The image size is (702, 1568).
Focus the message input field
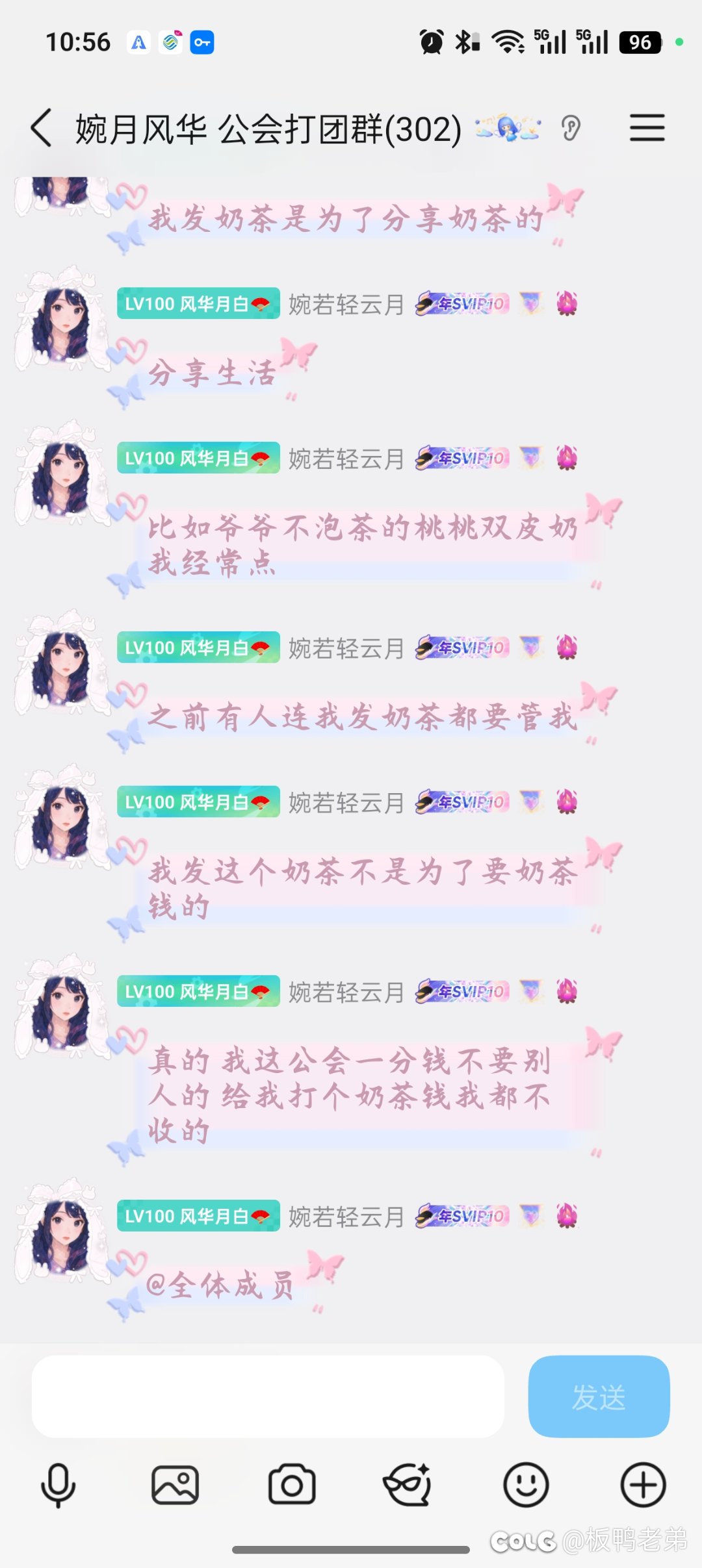(x=268, y=1396)
